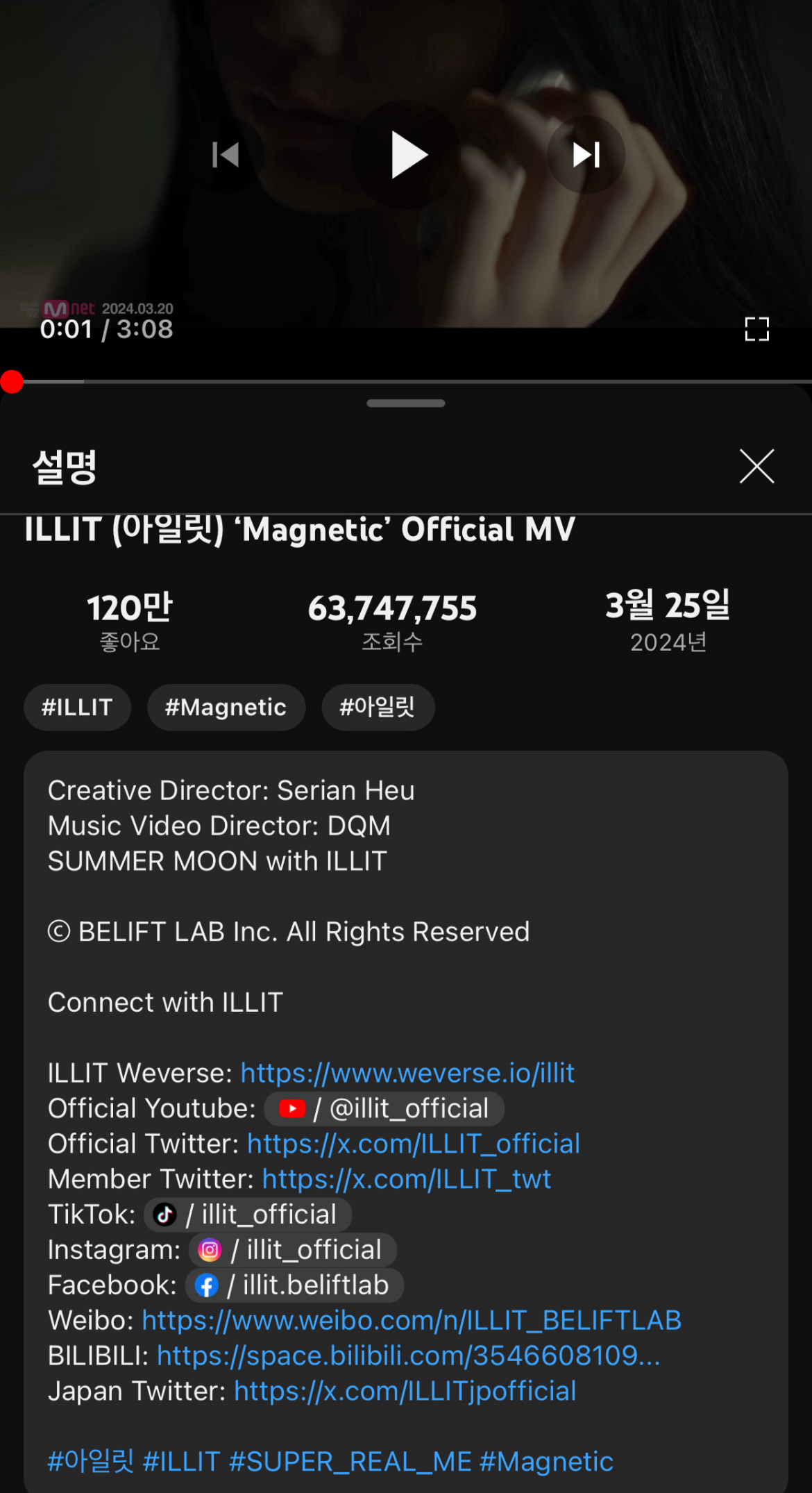This screenshot has width=812, height=1493.
Task: Open the Facebook illit.beliftlab chip
Action: click(294, 1285)
